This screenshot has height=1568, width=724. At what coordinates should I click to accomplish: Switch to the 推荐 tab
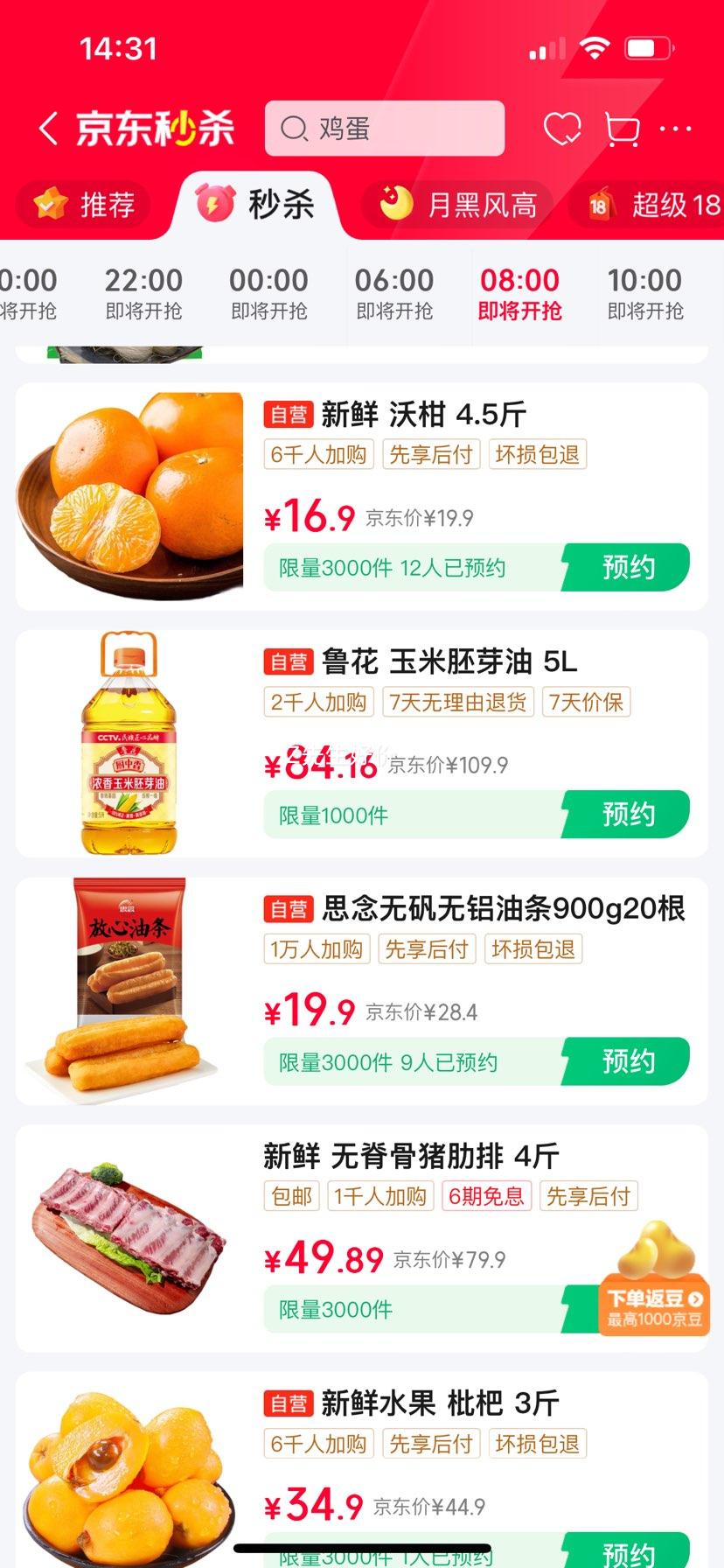pyautogui.click(x=85, y=205)
